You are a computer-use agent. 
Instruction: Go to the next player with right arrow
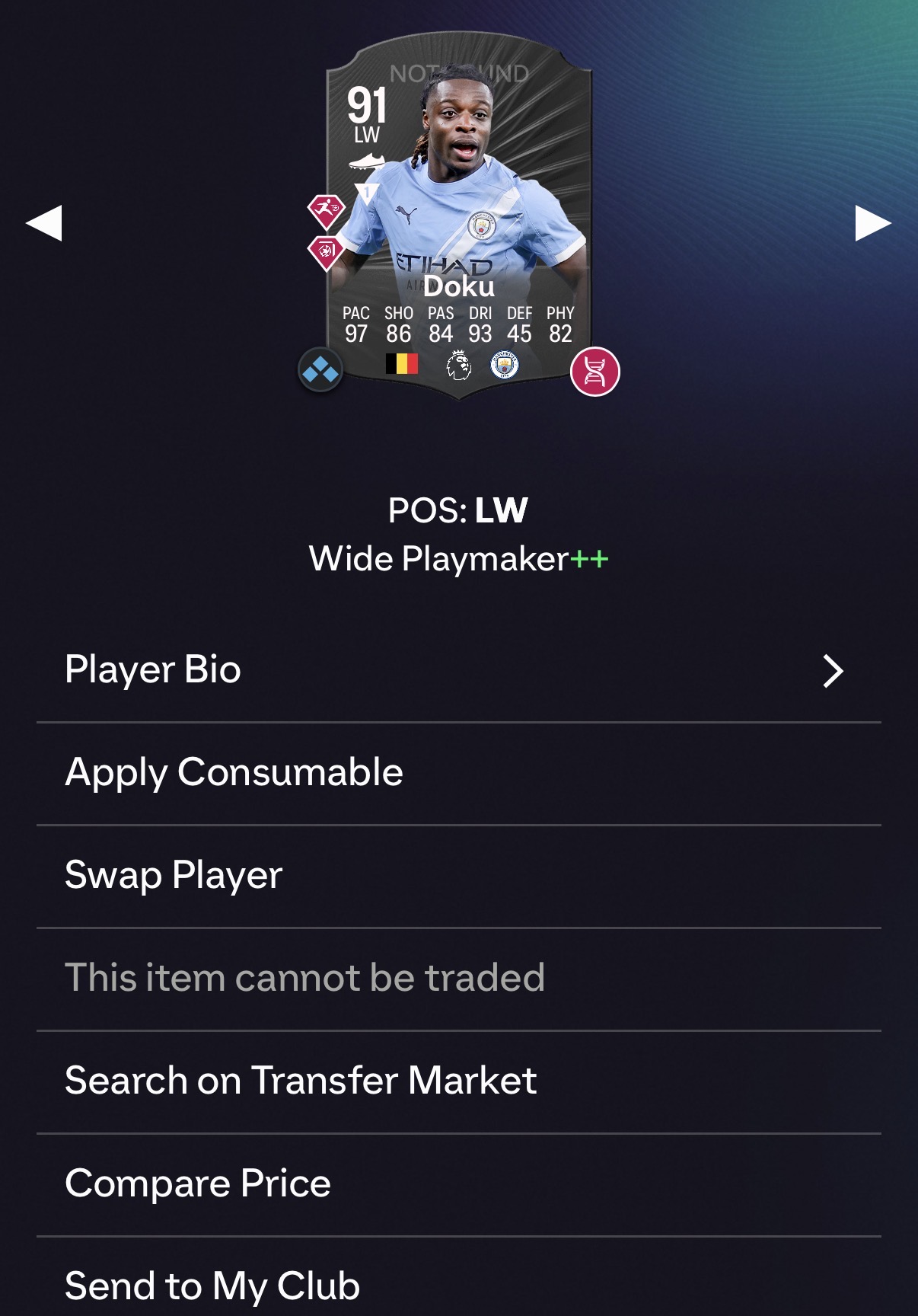point(872,223)
